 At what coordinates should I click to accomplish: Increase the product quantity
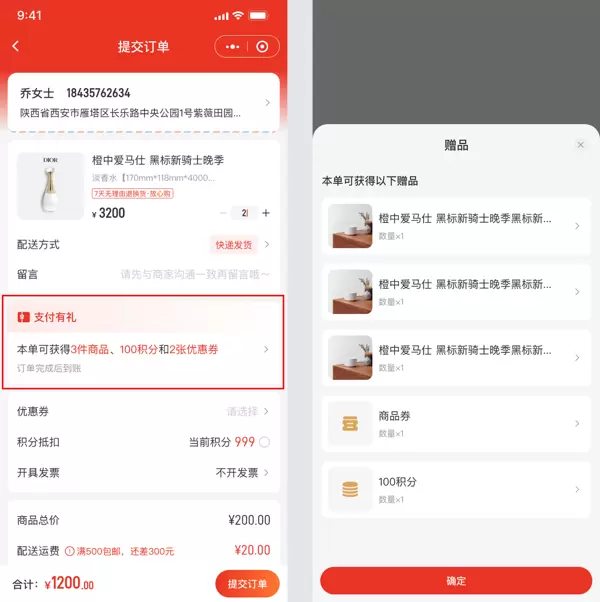click(x=266, y=213)
